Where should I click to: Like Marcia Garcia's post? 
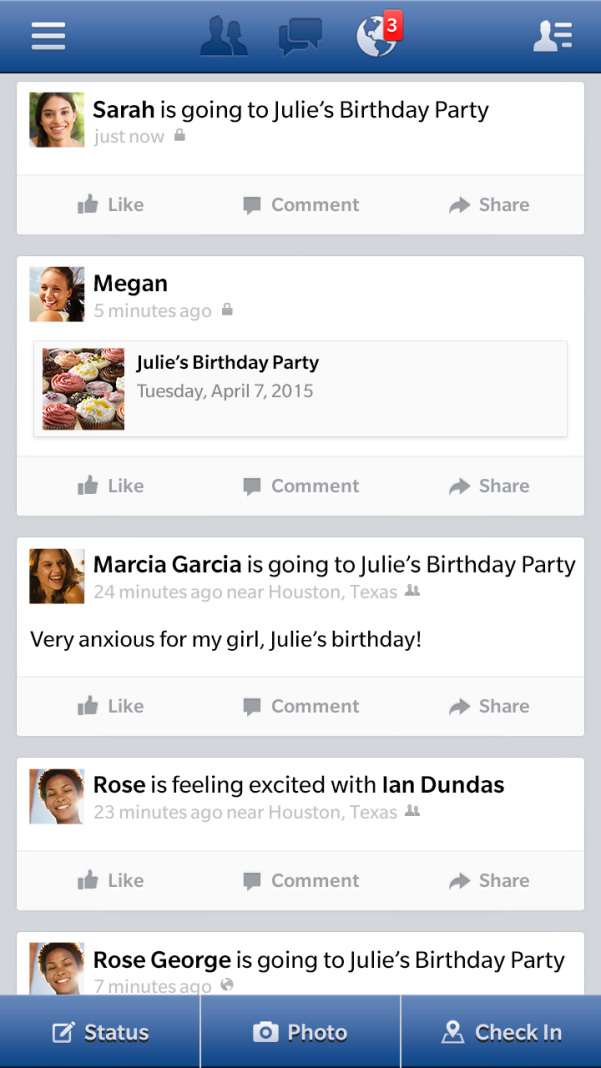click(111, 706)
